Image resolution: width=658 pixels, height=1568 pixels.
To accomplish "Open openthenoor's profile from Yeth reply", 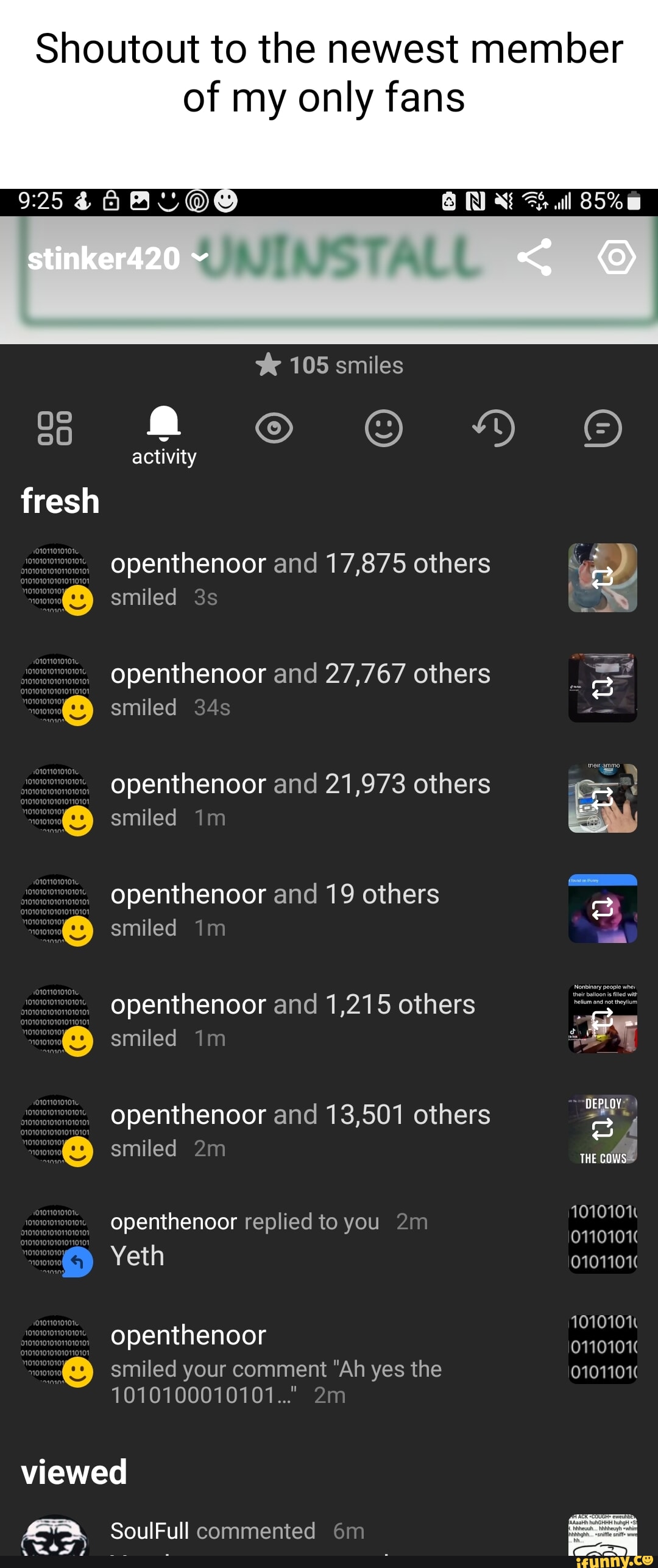I will pos(173,1221).
